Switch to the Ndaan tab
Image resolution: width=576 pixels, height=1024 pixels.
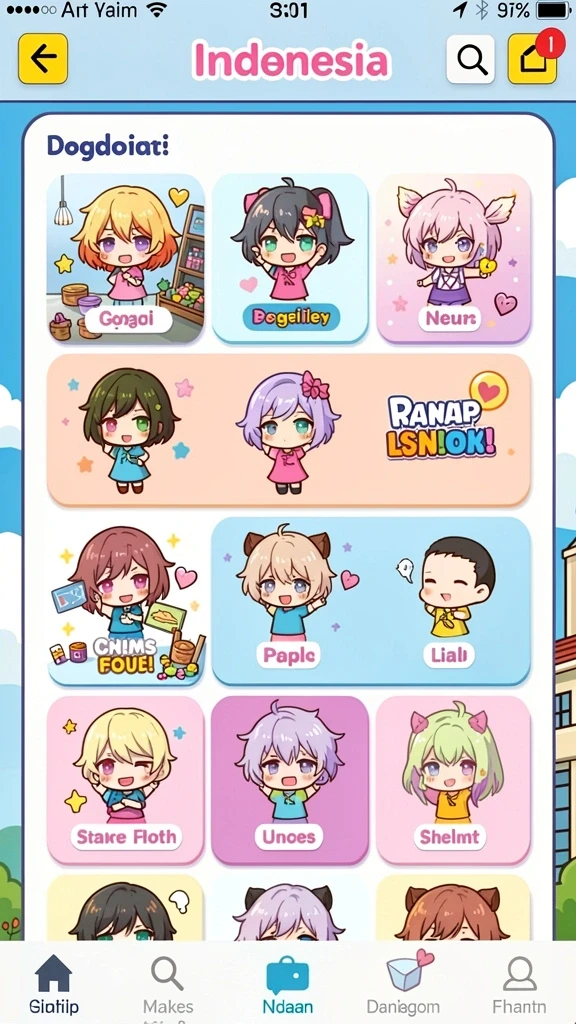(x=287, y=984)
